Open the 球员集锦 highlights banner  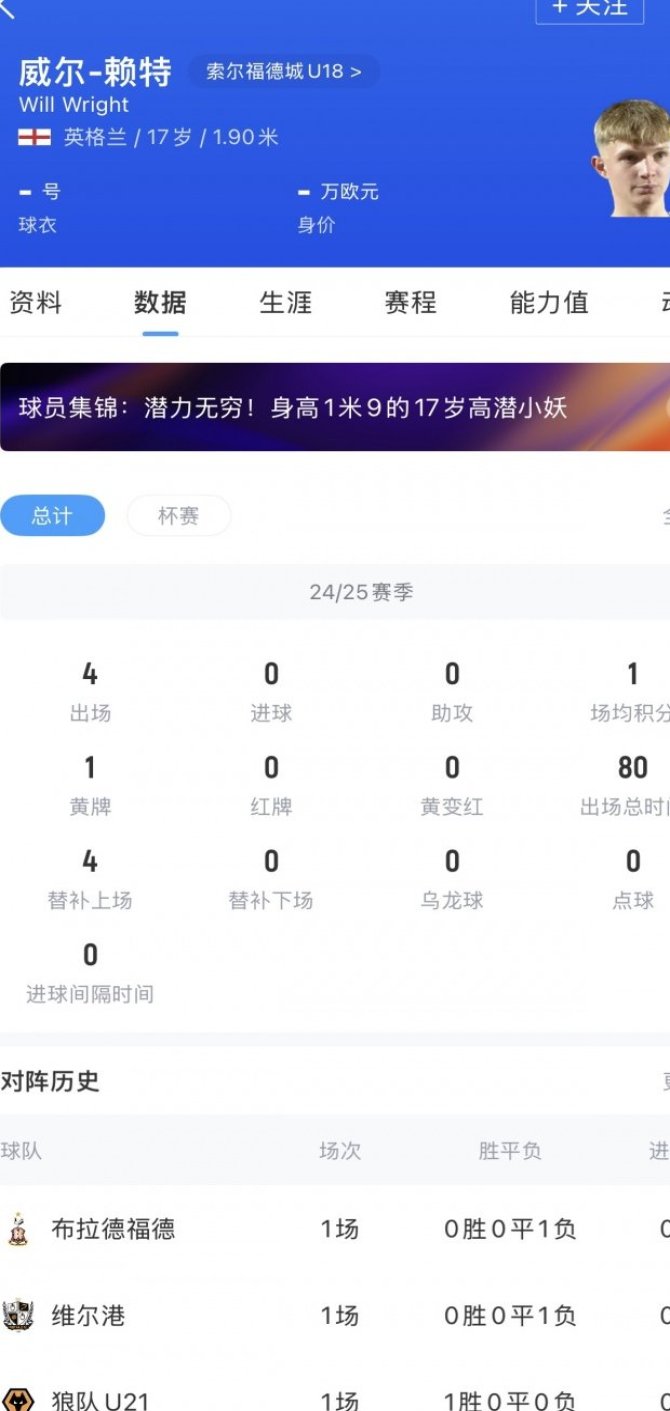[x=335, y=407]
